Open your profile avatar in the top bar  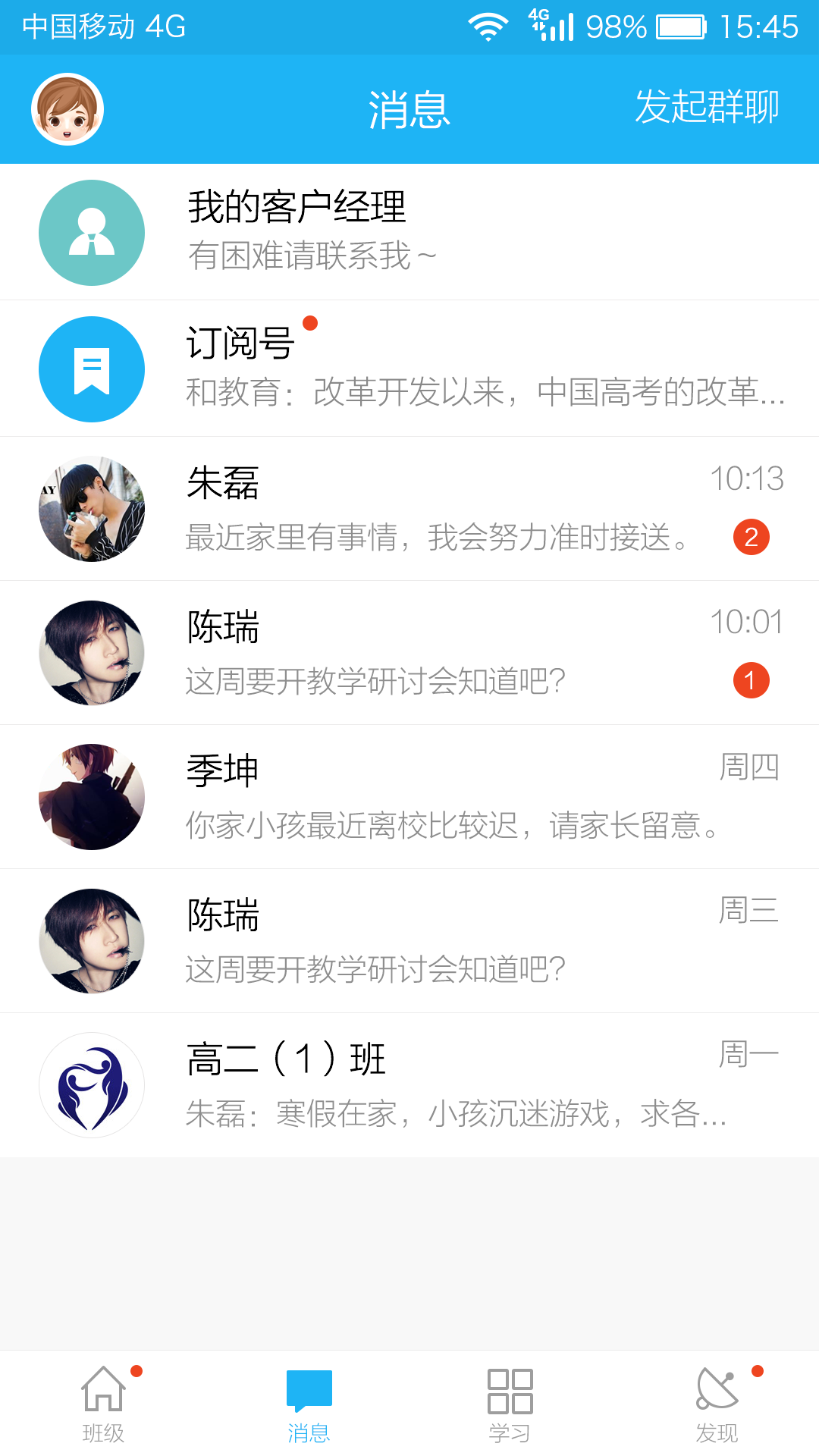(67, 108)
